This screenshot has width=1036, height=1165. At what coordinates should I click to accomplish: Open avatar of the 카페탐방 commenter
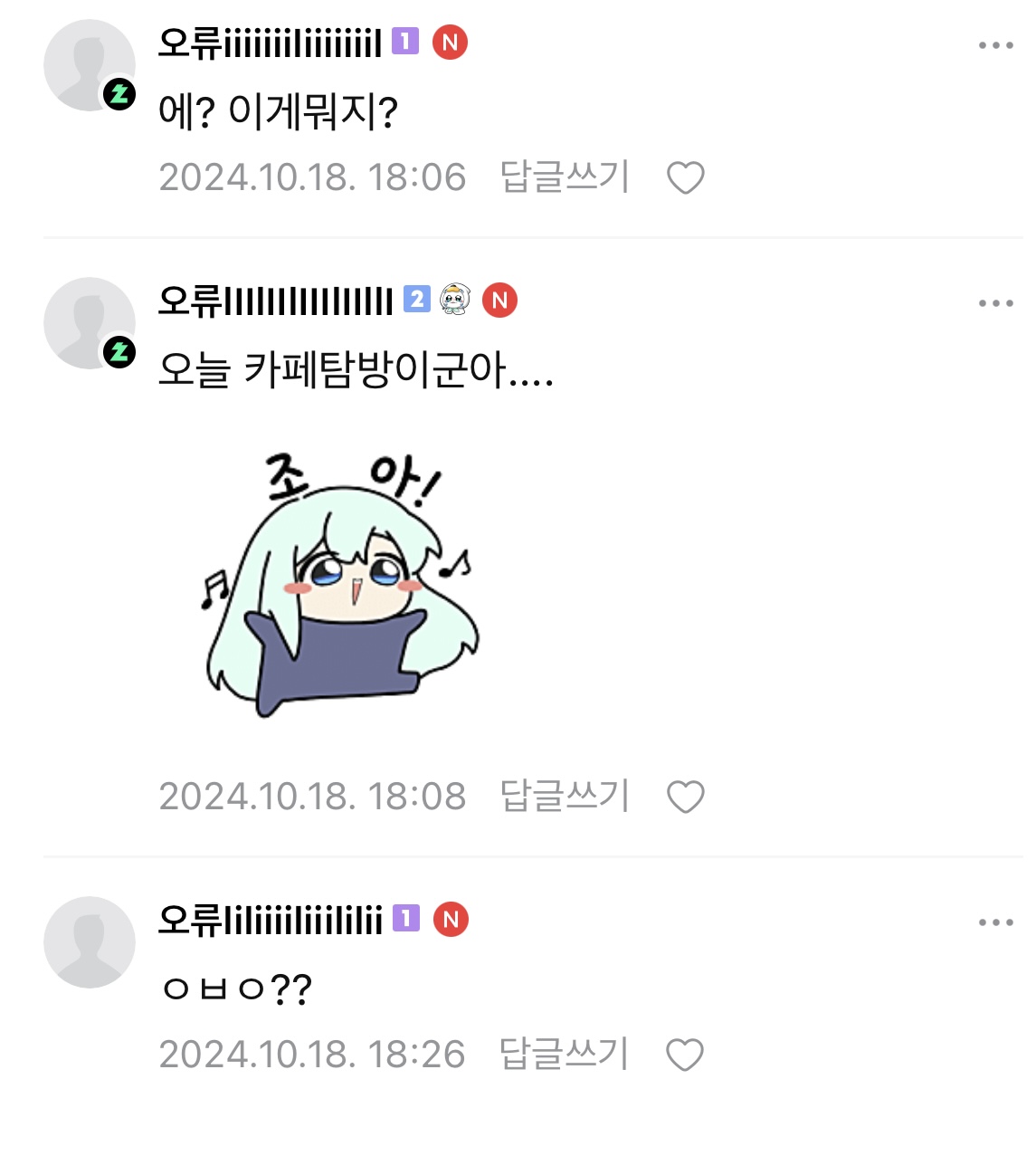click(x=89, y=323)
